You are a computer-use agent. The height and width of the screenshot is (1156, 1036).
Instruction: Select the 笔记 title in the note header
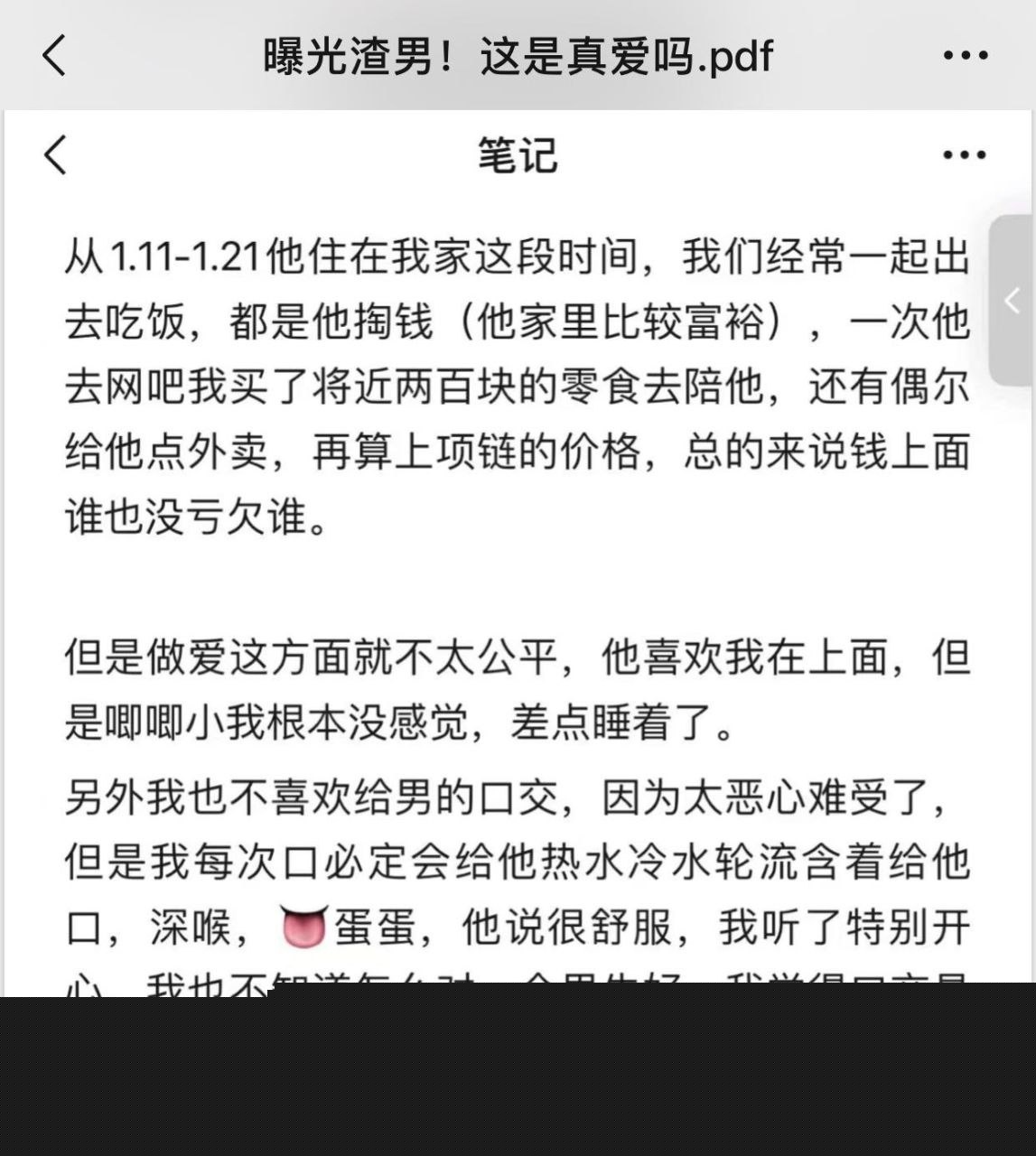click(518, 155)
